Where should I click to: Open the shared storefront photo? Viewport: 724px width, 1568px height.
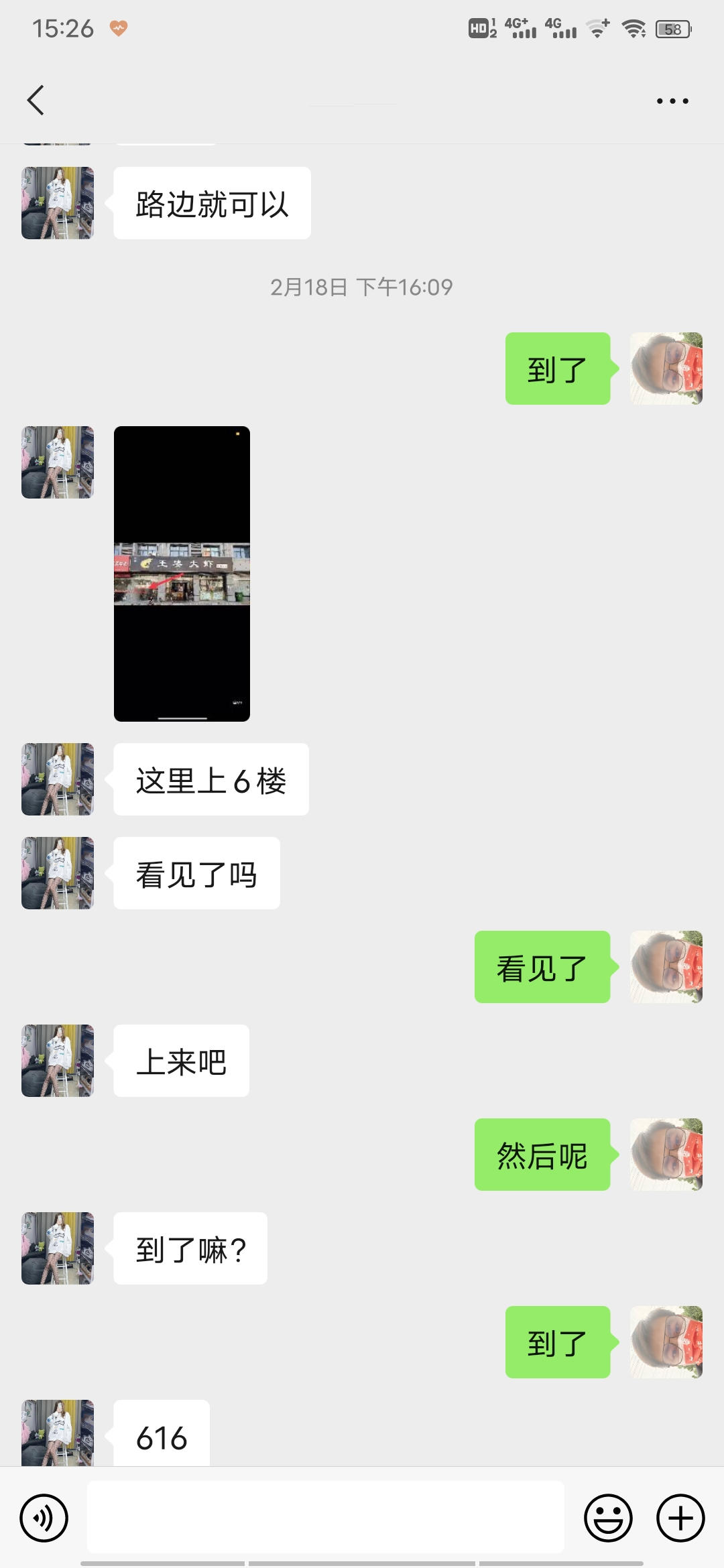tap(182, 574)
